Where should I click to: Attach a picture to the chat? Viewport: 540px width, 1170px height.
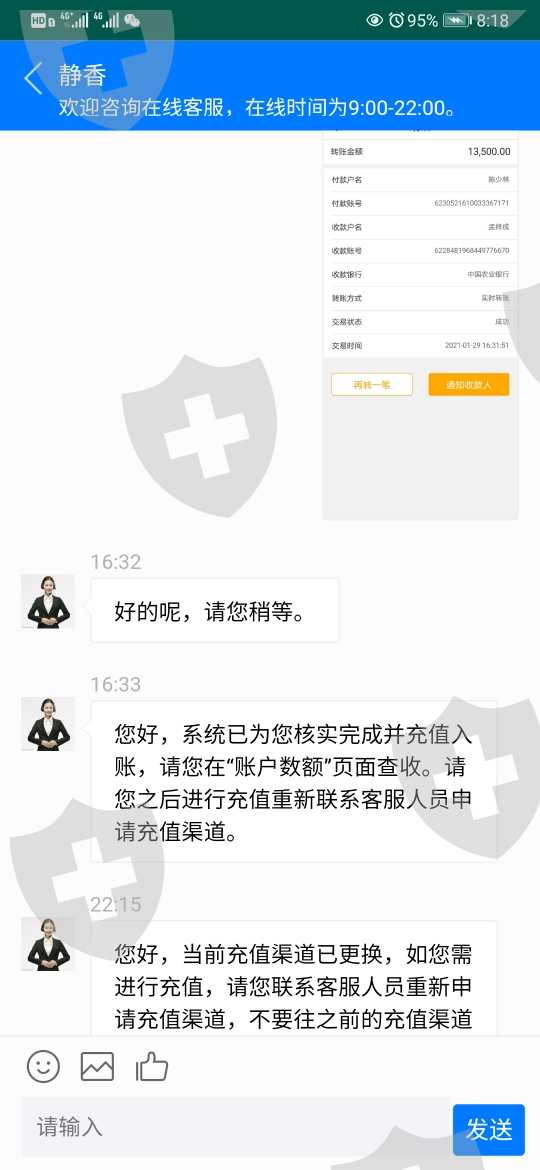(98, 1067)
